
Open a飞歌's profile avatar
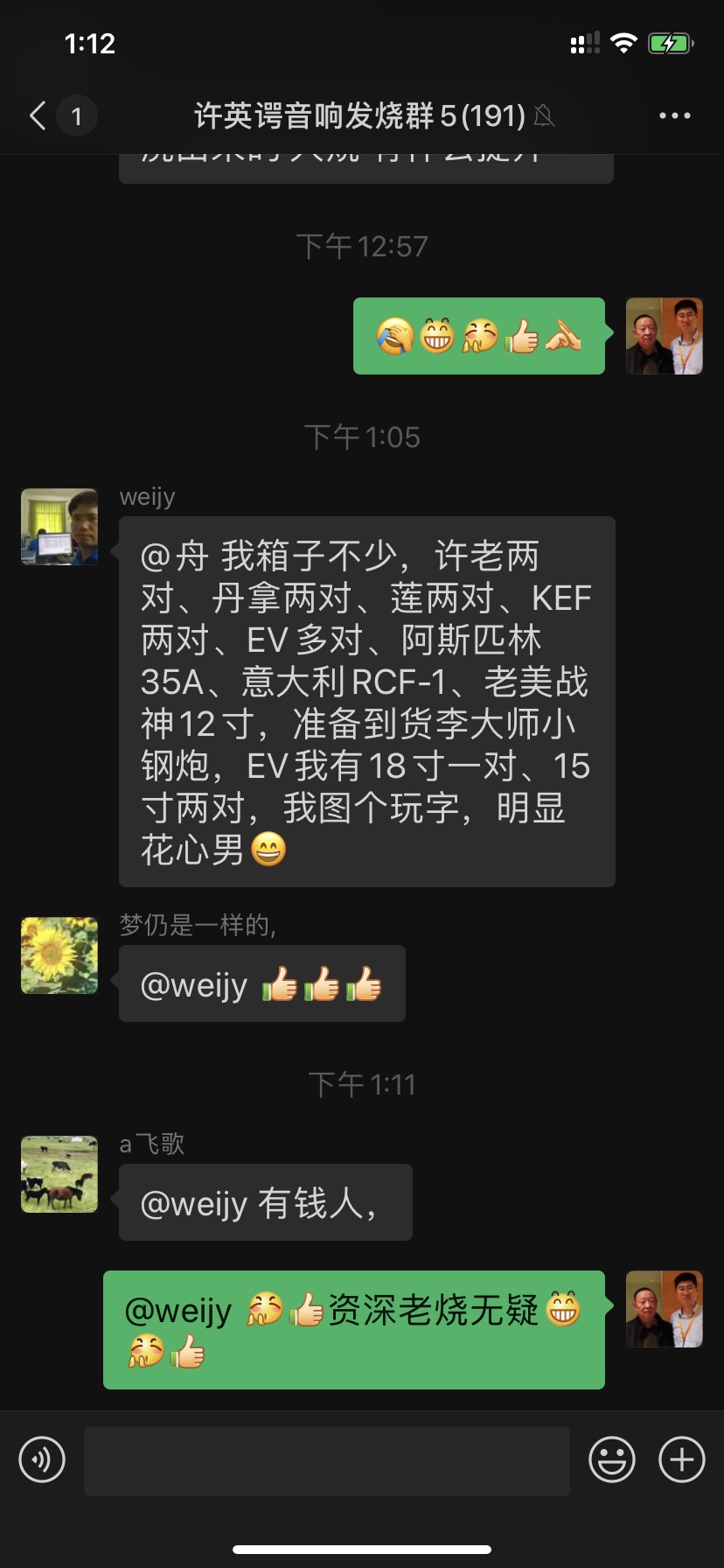pos(59,1174)
